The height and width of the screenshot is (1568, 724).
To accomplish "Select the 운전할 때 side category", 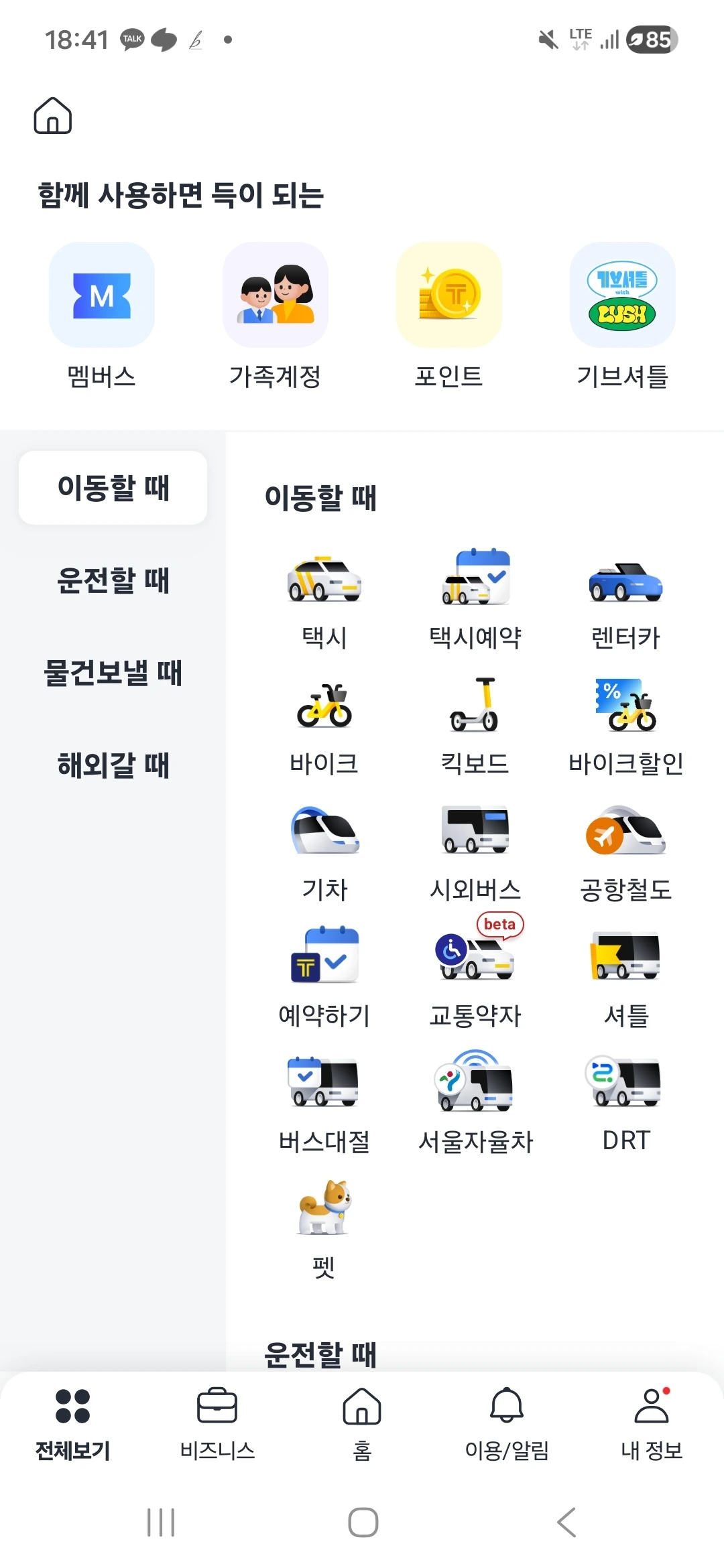I will coord(113,580).
